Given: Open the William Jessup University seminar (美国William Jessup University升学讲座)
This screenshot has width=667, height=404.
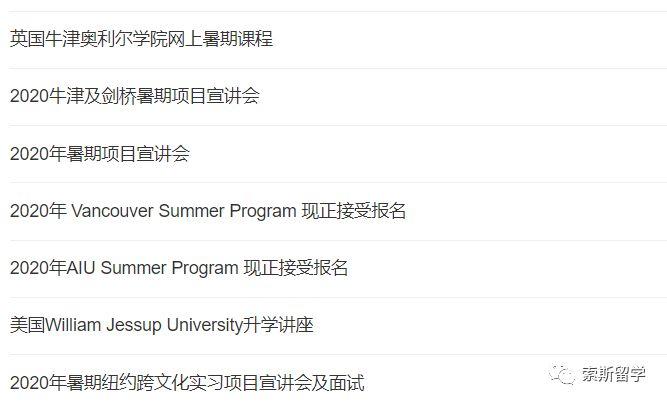Looking at the screenshot, I should 162,325.
